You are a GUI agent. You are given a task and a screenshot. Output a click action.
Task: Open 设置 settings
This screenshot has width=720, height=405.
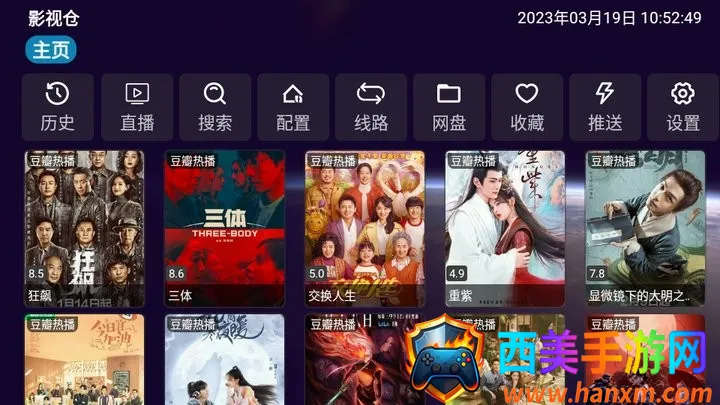[683, 107]
